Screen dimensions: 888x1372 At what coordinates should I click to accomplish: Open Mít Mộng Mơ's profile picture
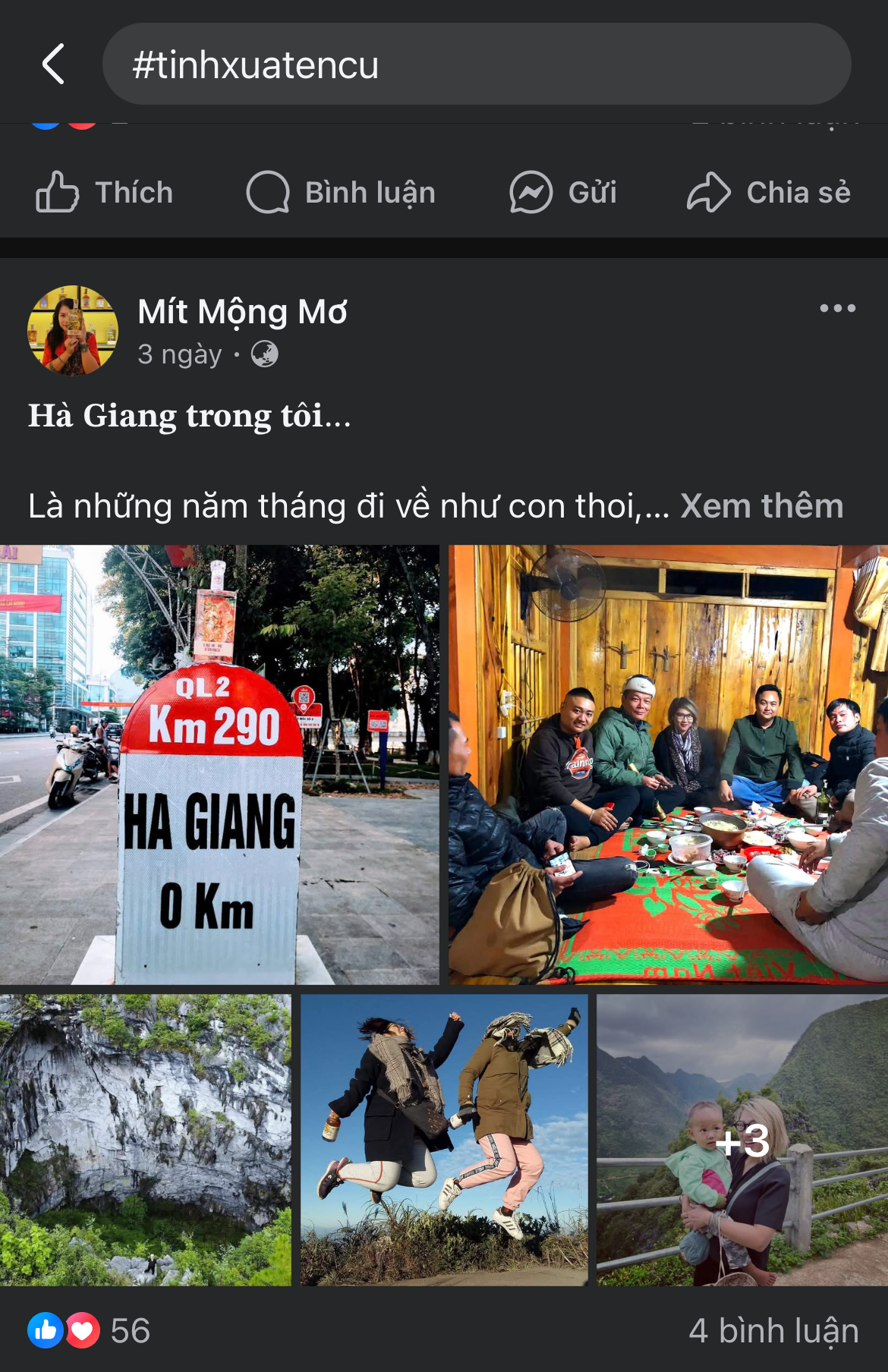coord(73,331)
